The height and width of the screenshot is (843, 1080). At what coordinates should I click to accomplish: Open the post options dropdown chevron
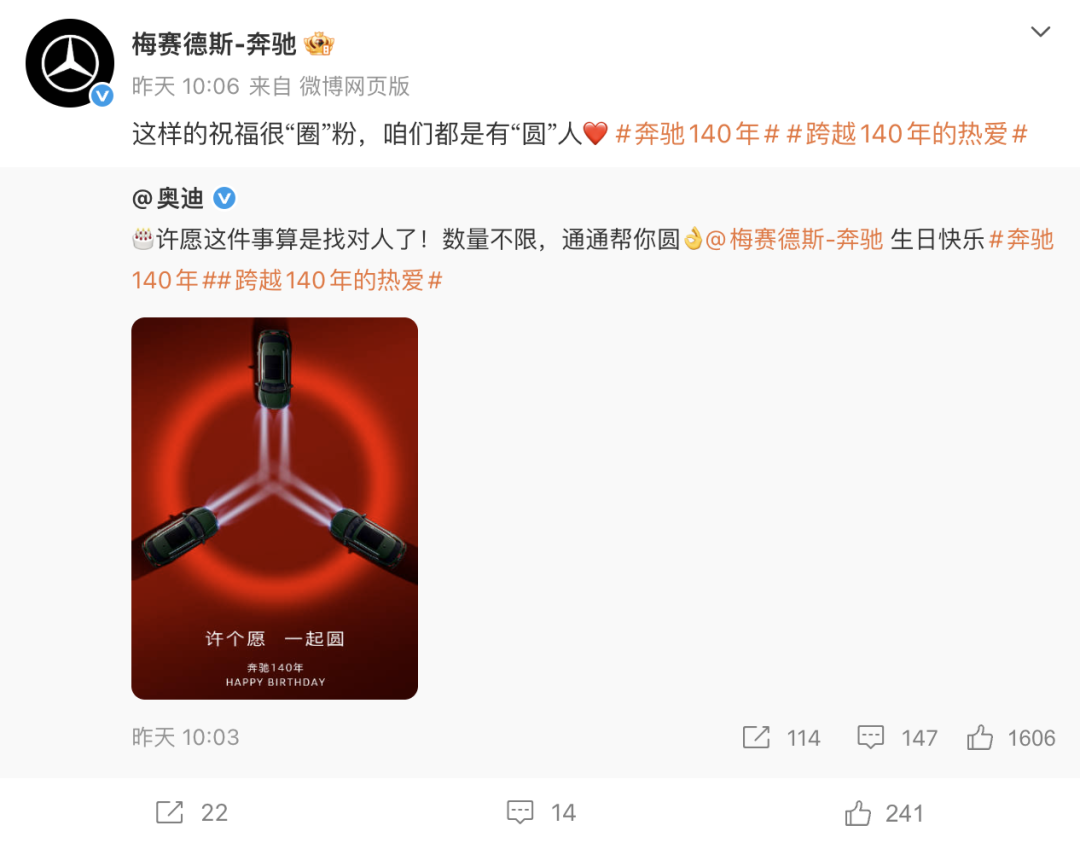pos(1040,32)
